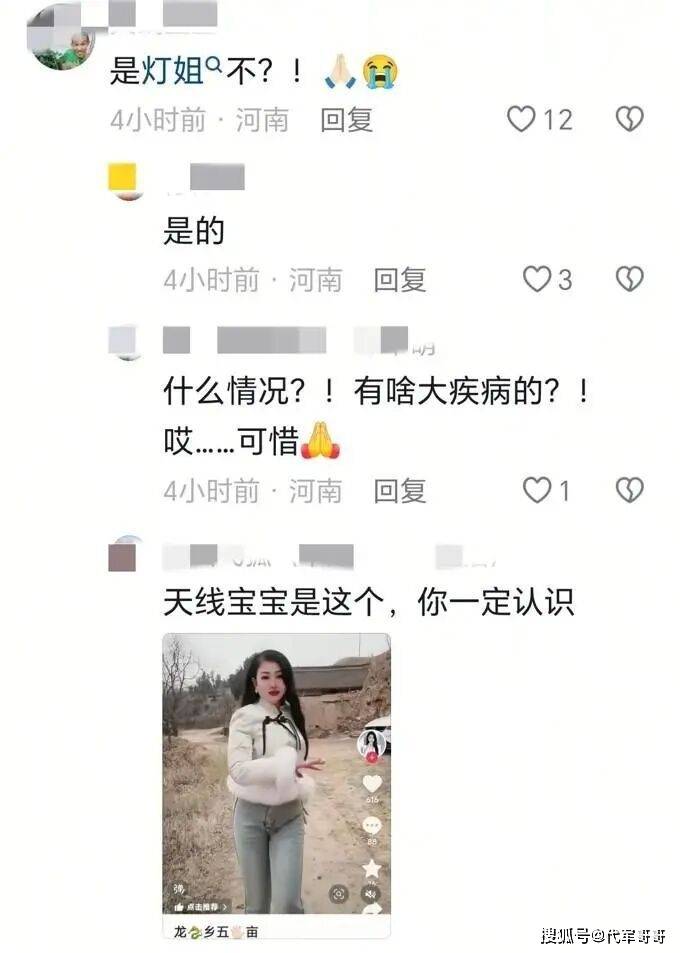This screenshot has height=953, width=680.
Task: Like the 是的 reply
Action: click(x=537, y=279)
